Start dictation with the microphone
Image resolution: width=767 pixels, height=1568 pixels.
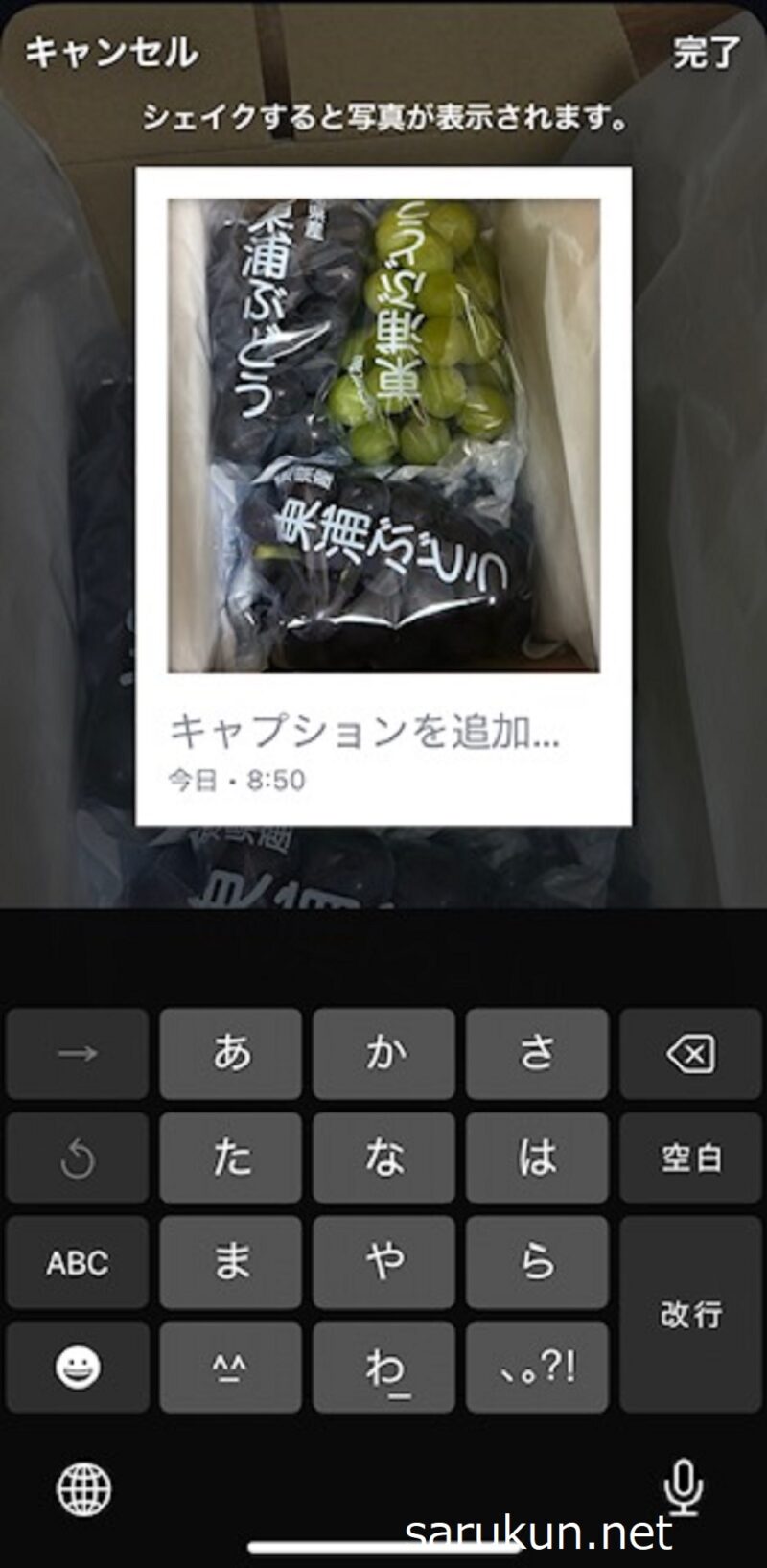[683, 1488]
